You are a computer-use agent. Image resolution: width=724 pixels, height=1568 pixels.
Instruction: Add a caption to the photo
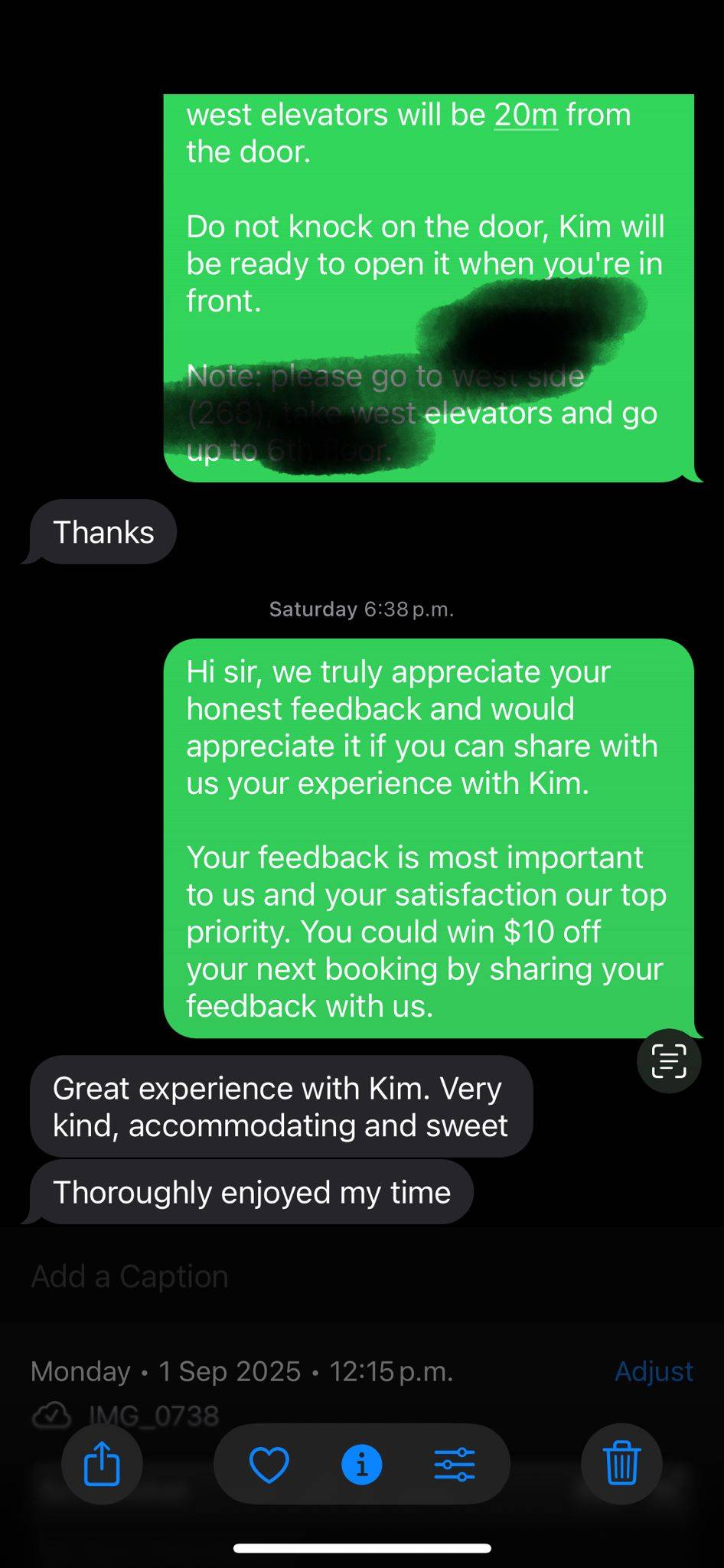click(x=130, y=1276)
